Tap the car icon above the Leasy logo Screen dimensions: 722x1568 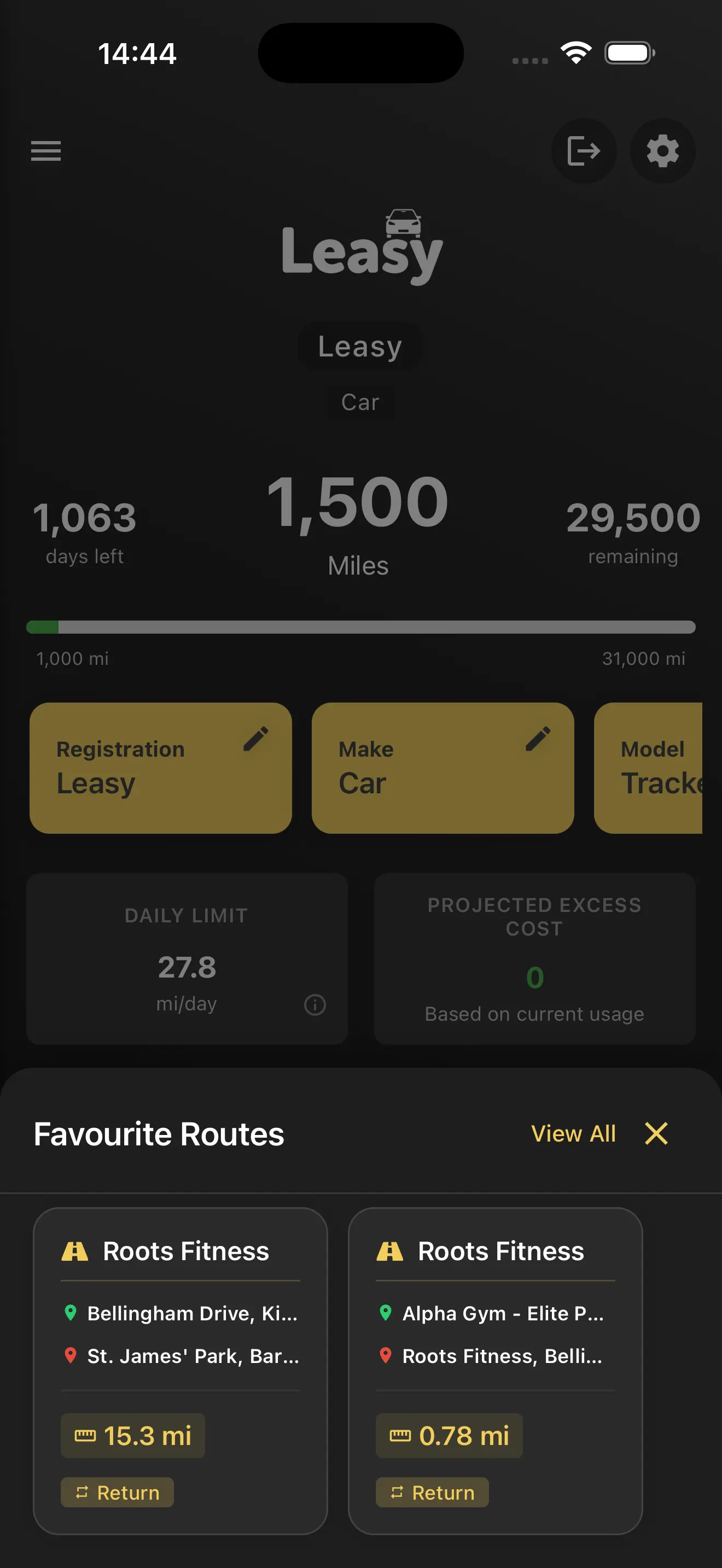tap(403, 224)
